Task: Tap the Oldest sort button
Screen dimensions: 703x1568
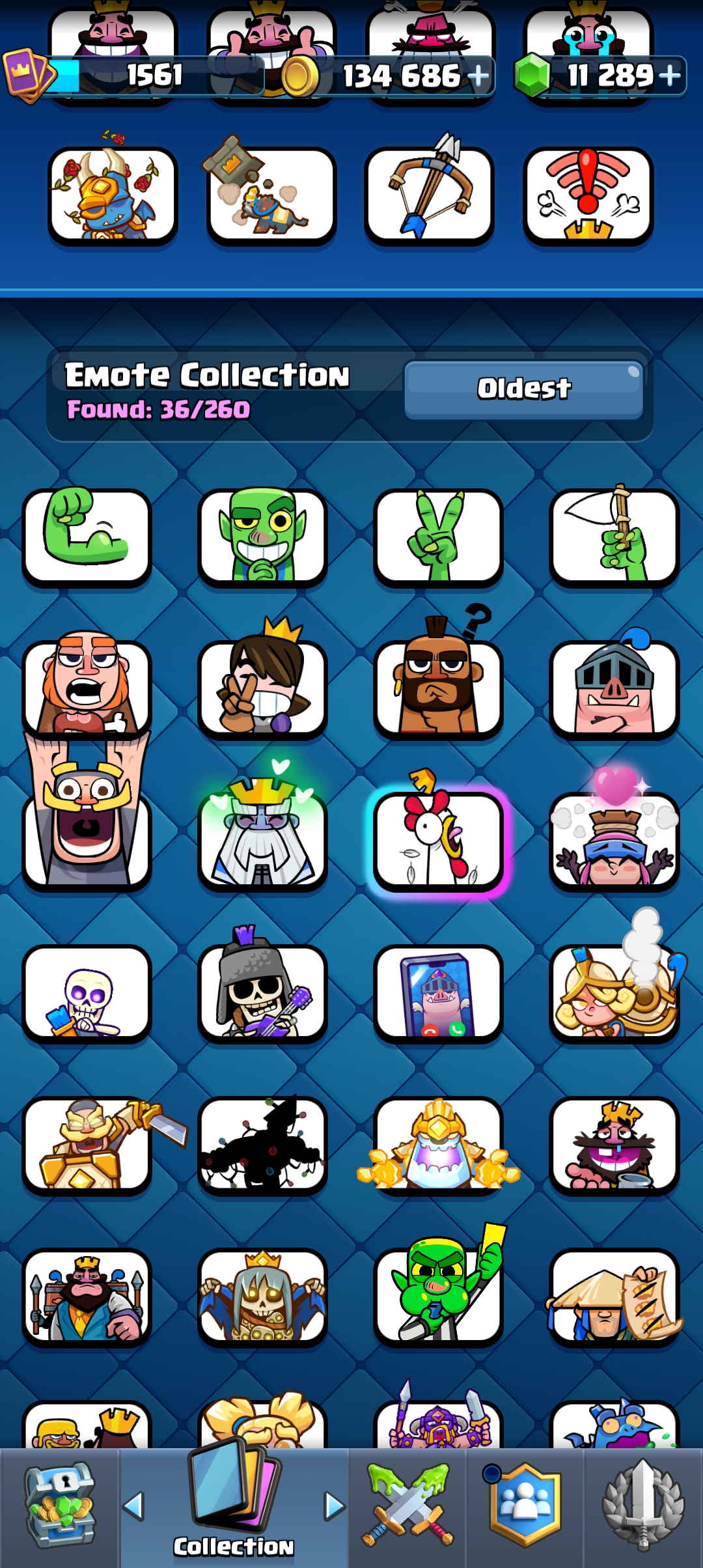Action: pos(524,389)
